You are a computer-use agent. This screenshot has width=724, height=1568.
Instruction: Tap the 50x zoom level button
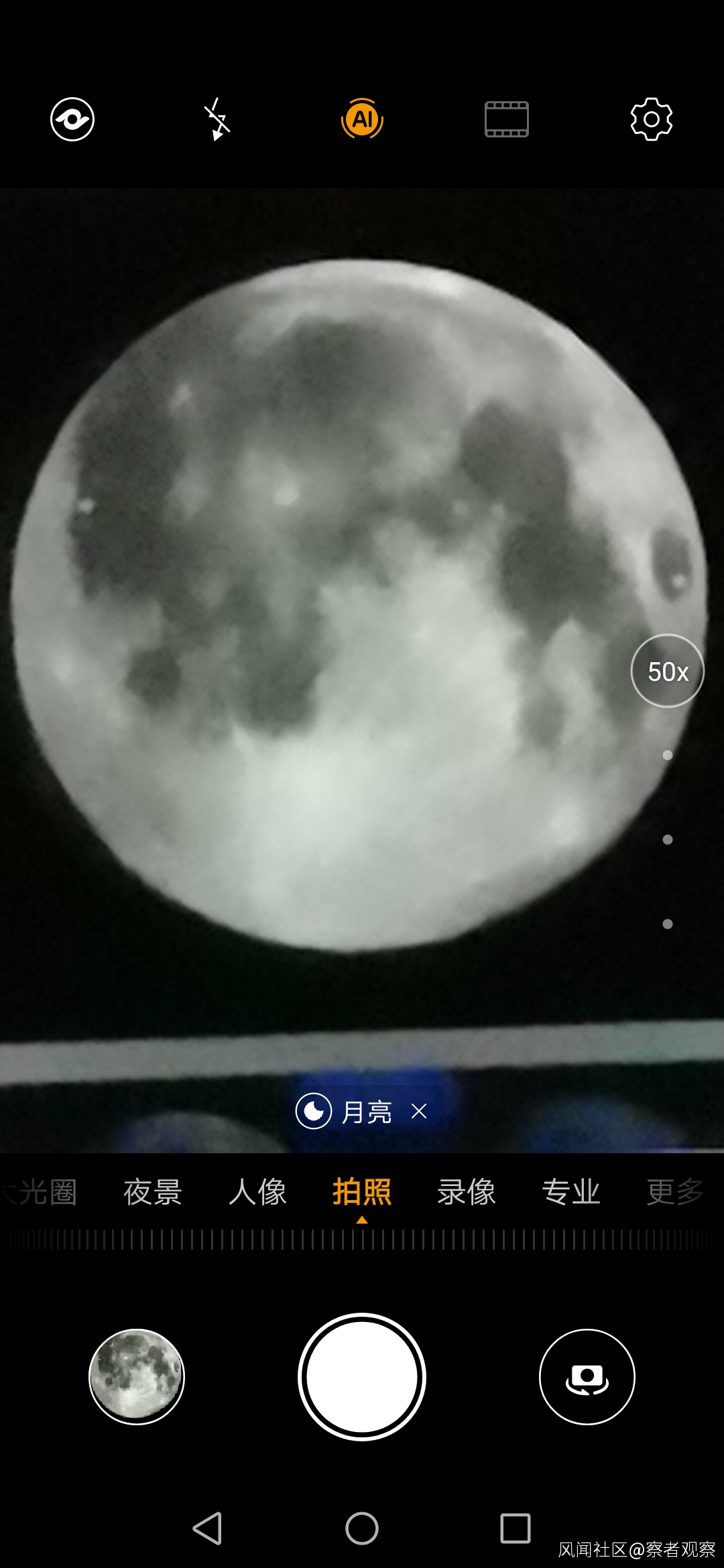pyautogui.click(x=668, y=671)
